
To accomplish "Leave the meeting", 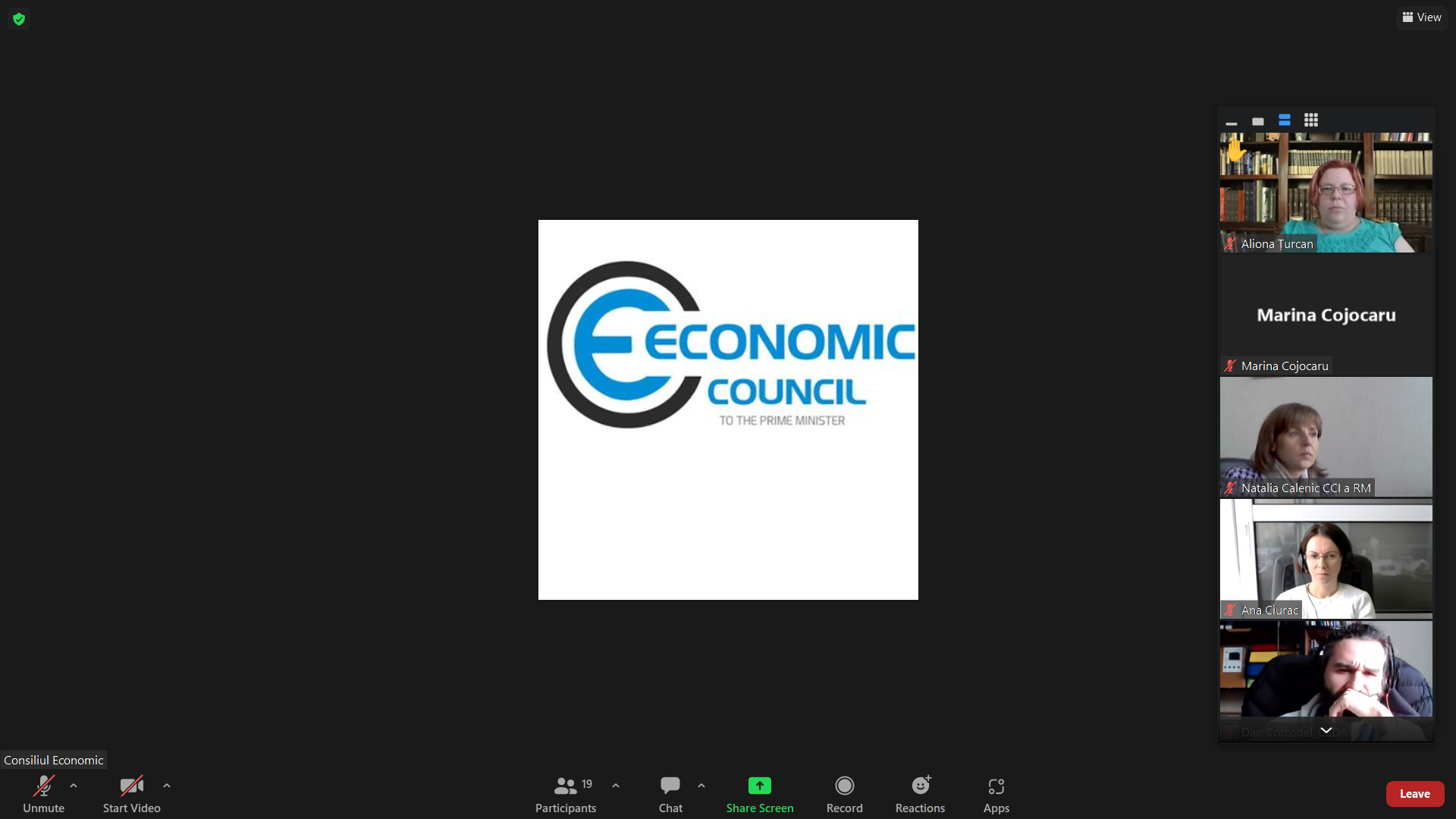I will pos(1414,793).
